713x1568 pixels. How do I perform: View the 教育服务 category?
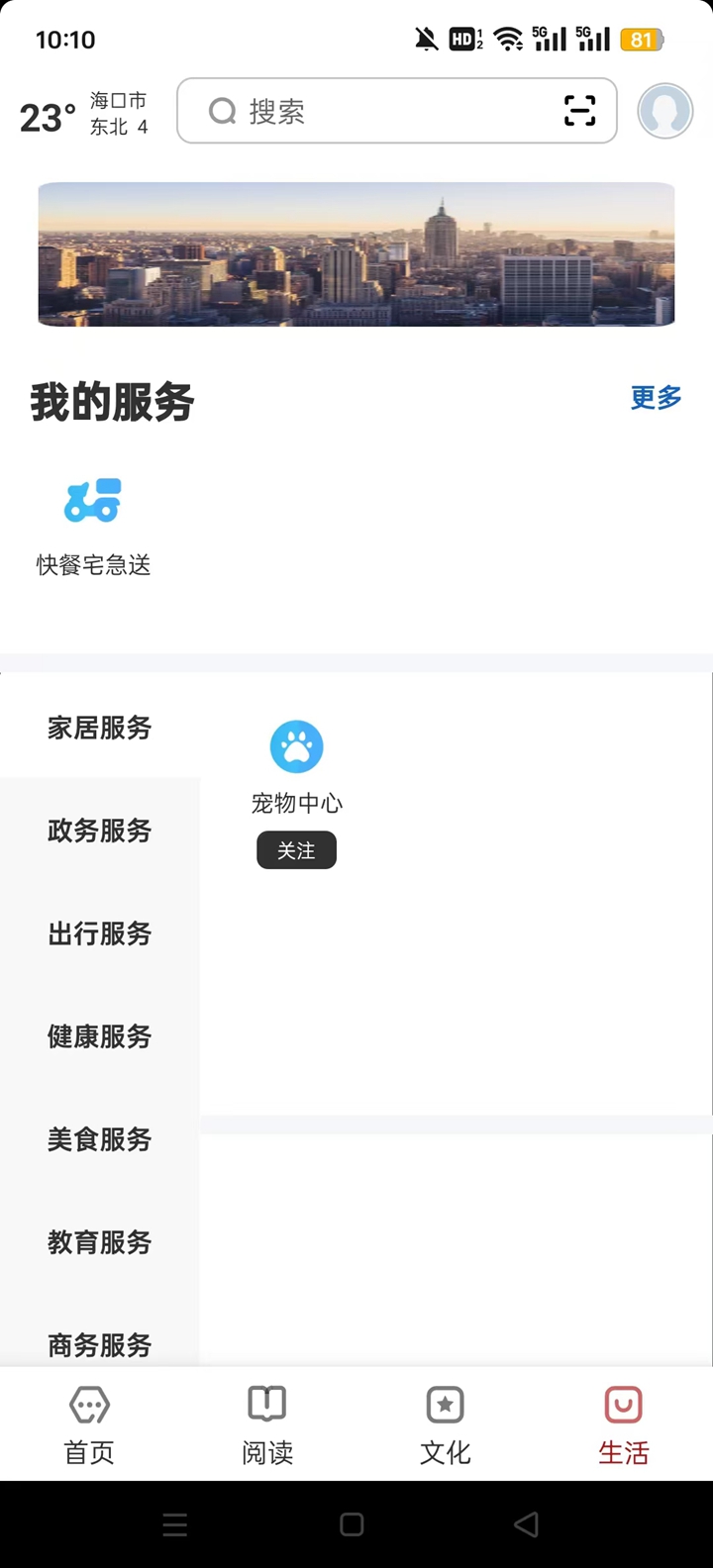point(99,1242)
